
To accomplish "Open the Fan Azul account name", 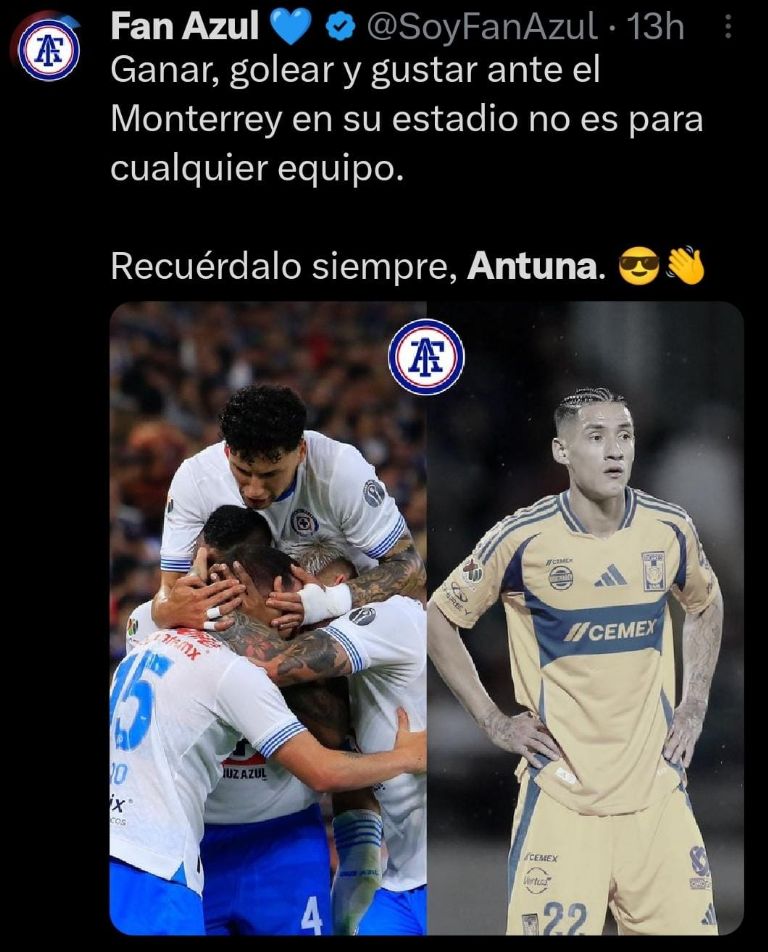I will (x=185, y=27).
